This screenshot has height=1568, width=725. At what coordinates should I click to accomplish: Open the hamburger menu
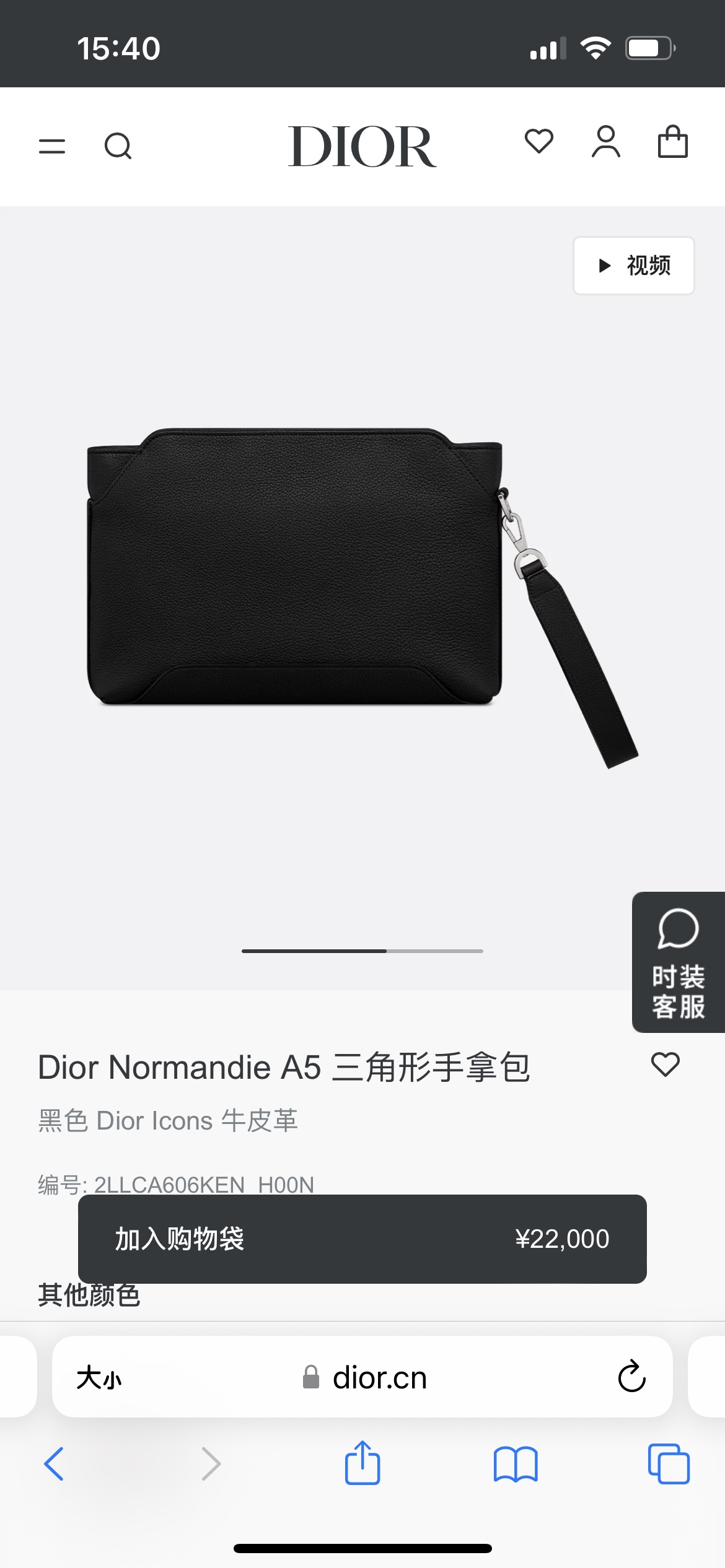(52, 147)
